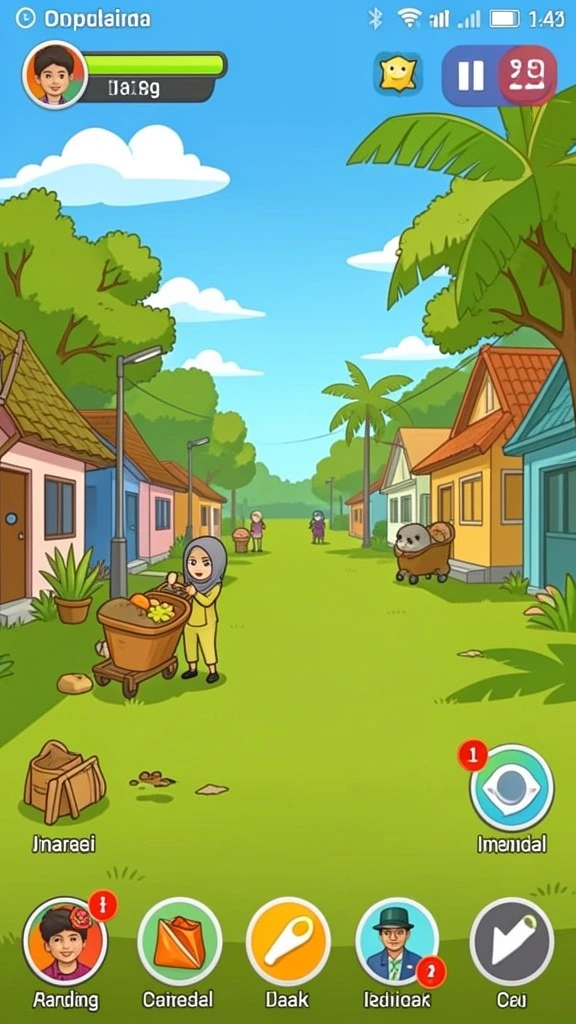Open the Iedidoak man with hat
Viewport: 576px width, 1024px height.
click(x=397, y=940)
